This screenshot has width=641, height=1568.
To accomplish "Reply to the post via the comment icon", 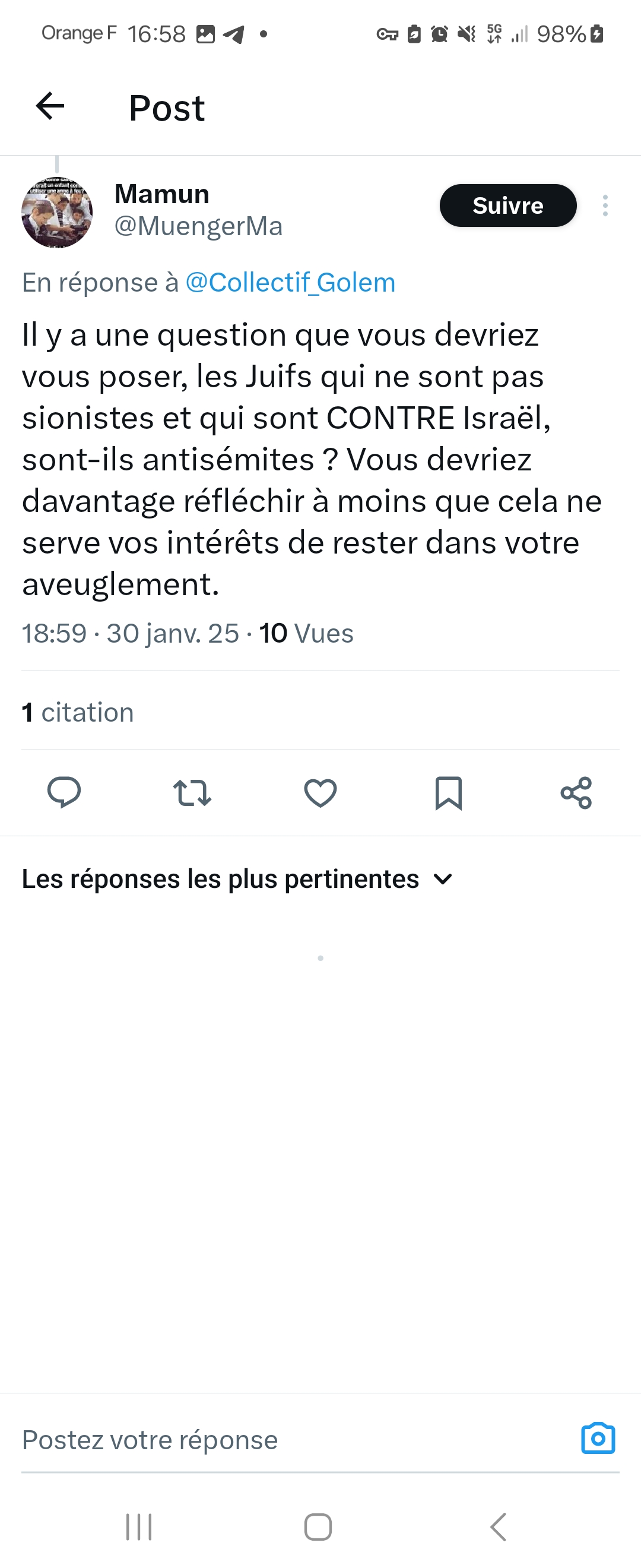I will pyautogui.click(x=64, y=792).
